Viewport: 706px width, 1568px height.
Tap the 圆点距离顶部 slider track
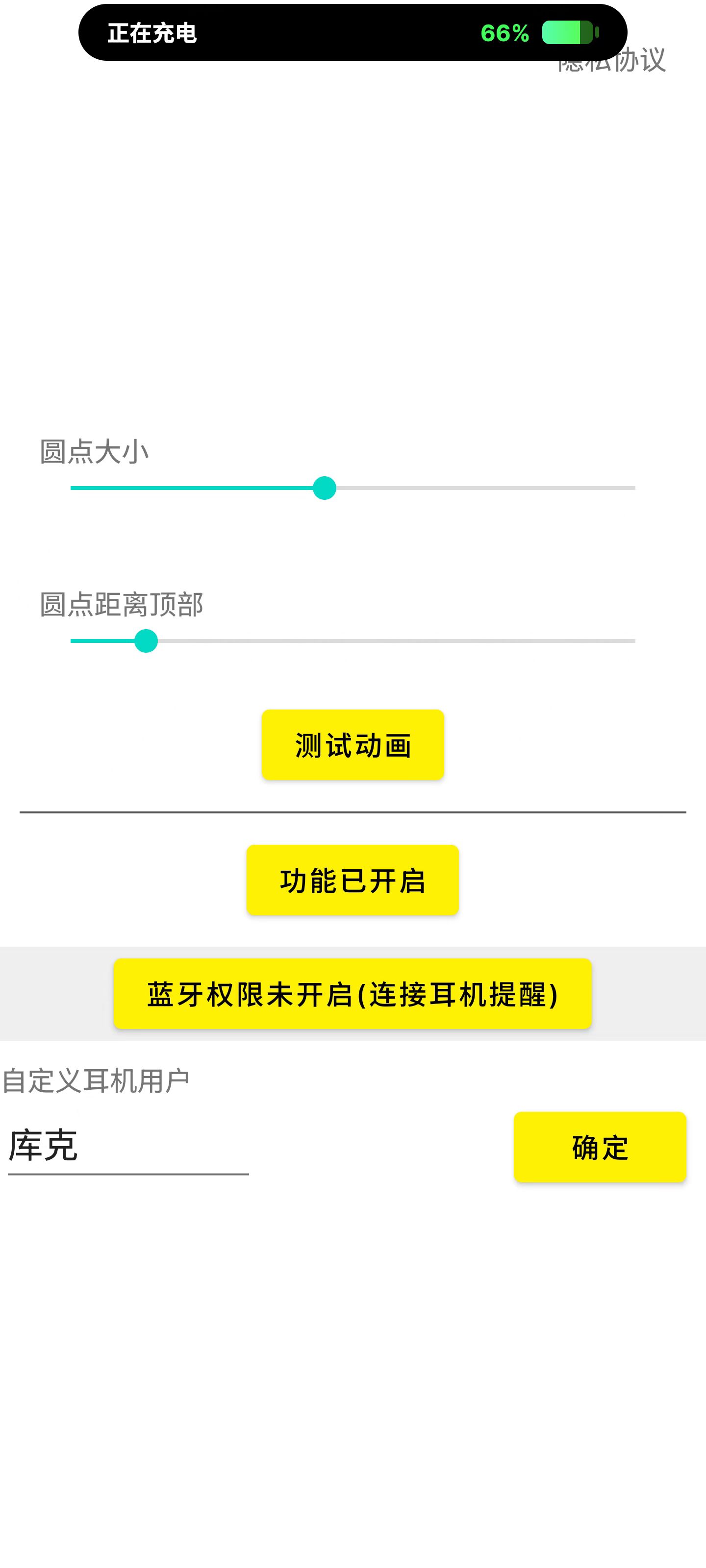[x=353, y=640]
